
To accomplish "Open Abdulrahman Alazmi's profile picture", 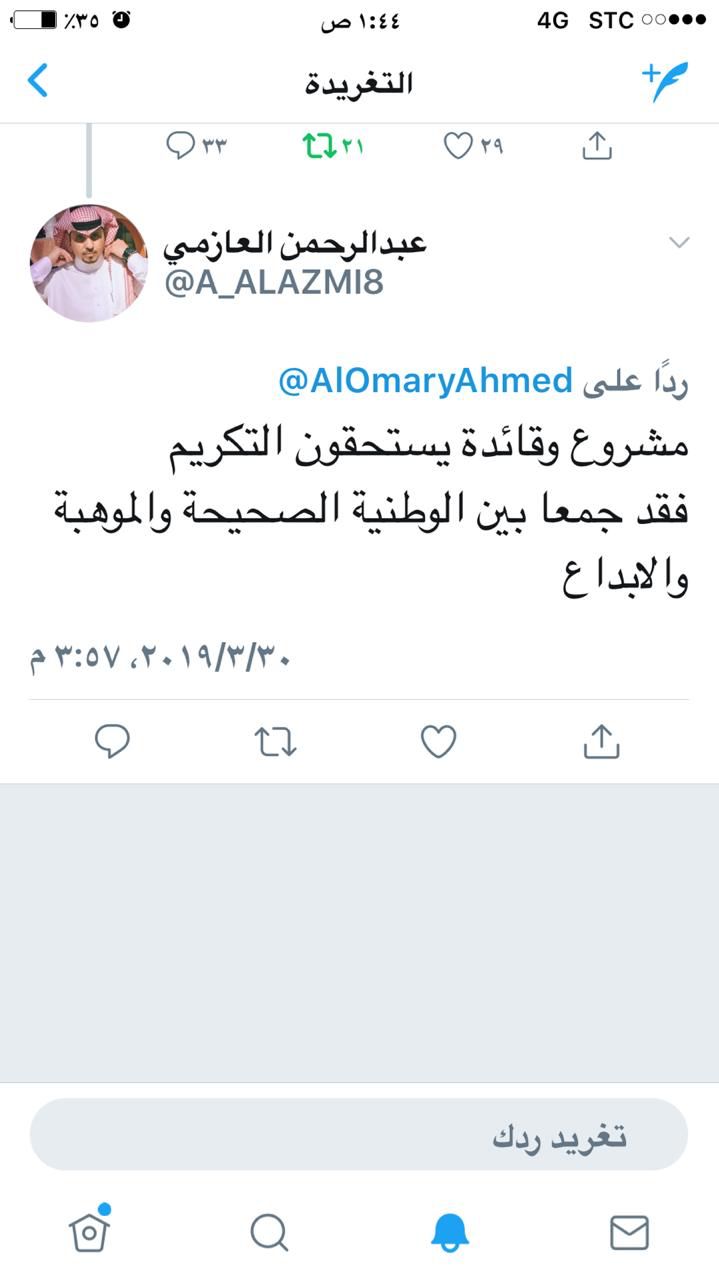I will [89, 263].
